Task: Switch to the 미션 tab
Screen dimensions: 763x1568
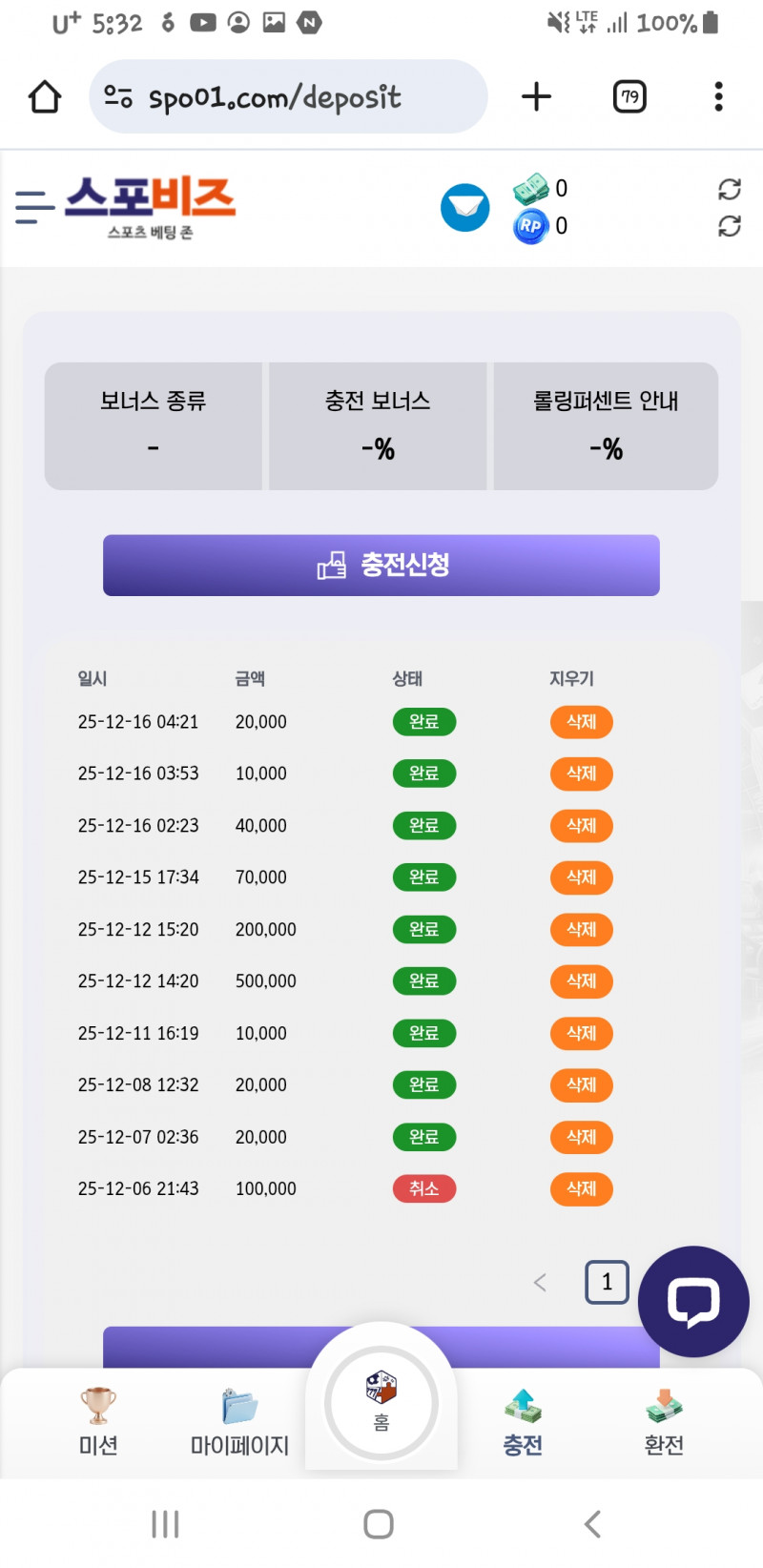Action: click(98, 1421)
